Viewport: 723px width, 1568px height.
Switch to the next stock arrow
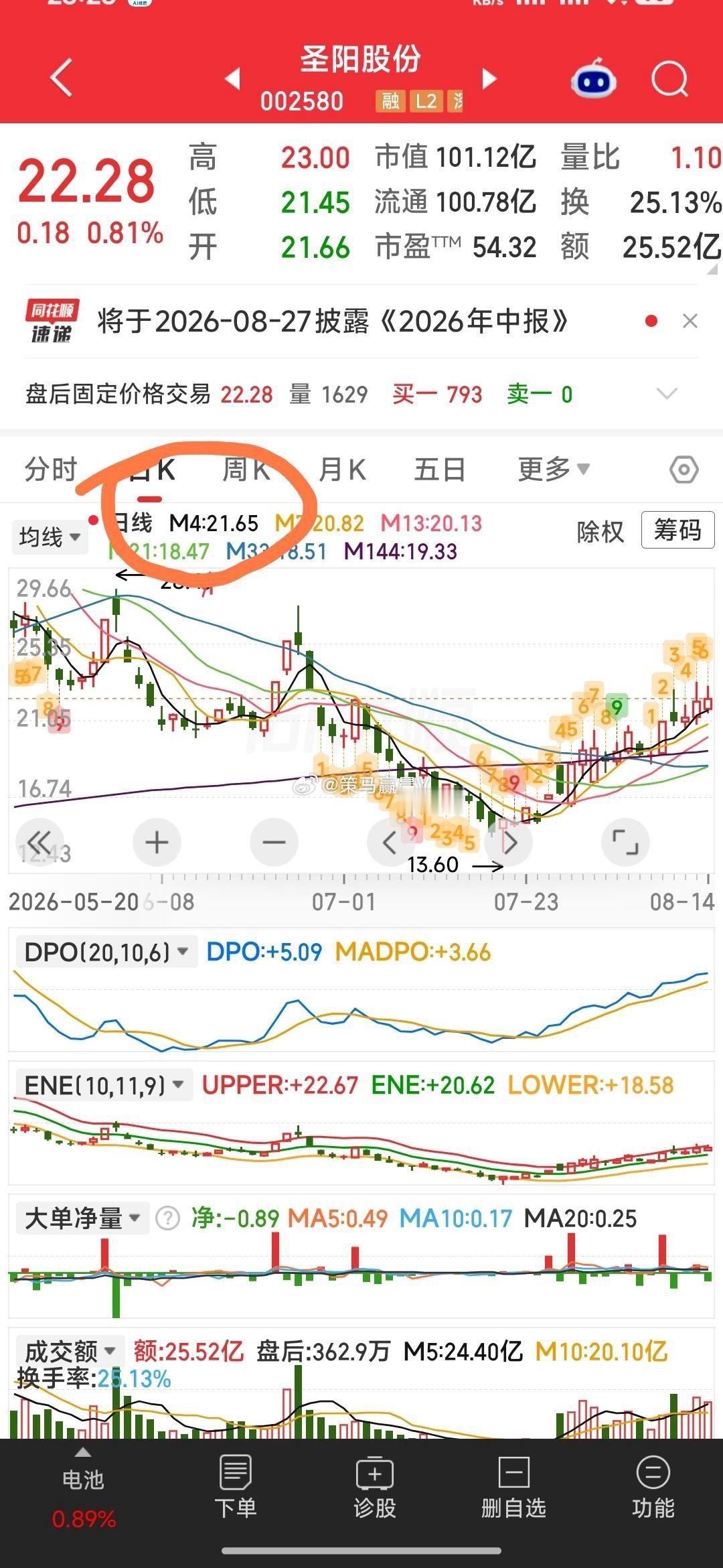click(489, 79)
